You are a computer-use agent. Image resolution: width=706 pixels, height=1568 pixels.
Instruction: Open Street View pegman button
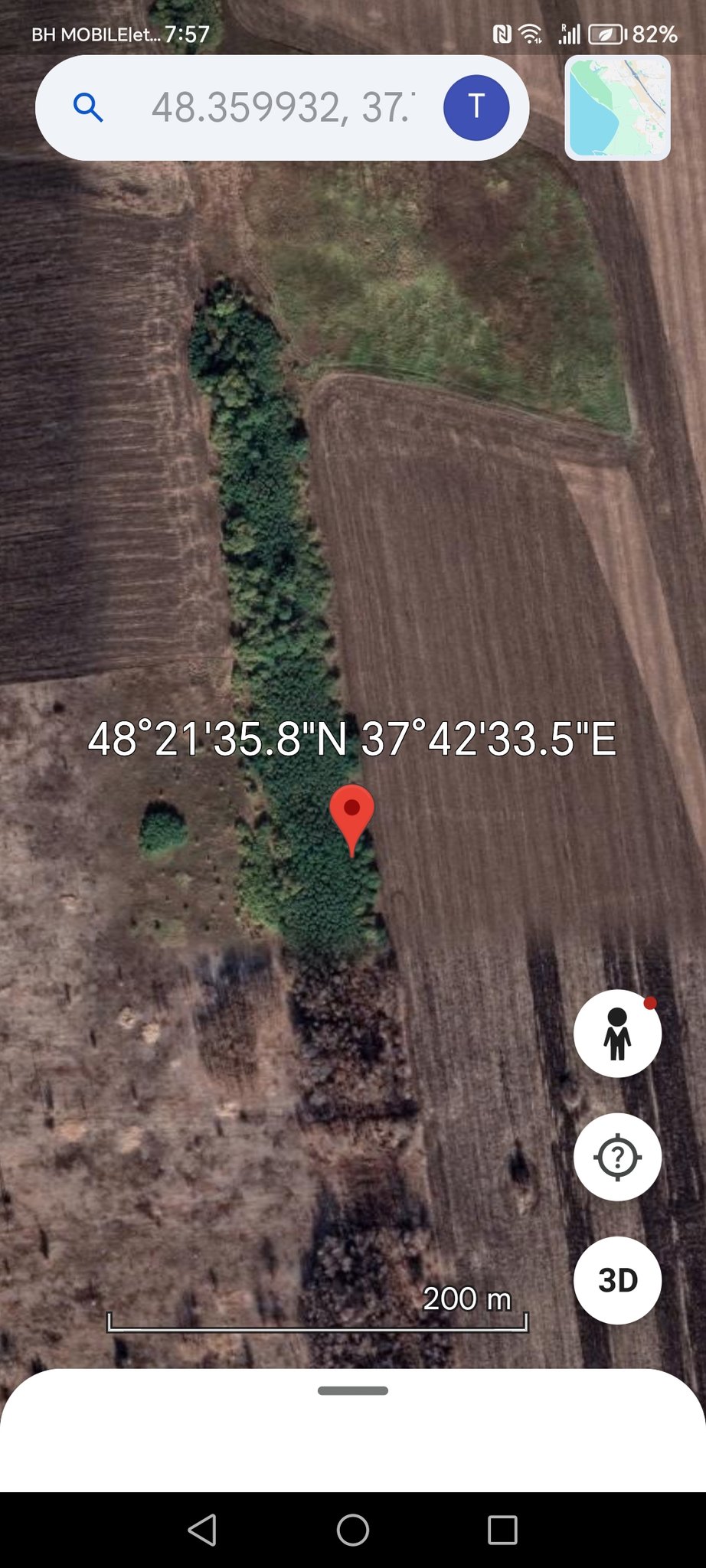617,1034
